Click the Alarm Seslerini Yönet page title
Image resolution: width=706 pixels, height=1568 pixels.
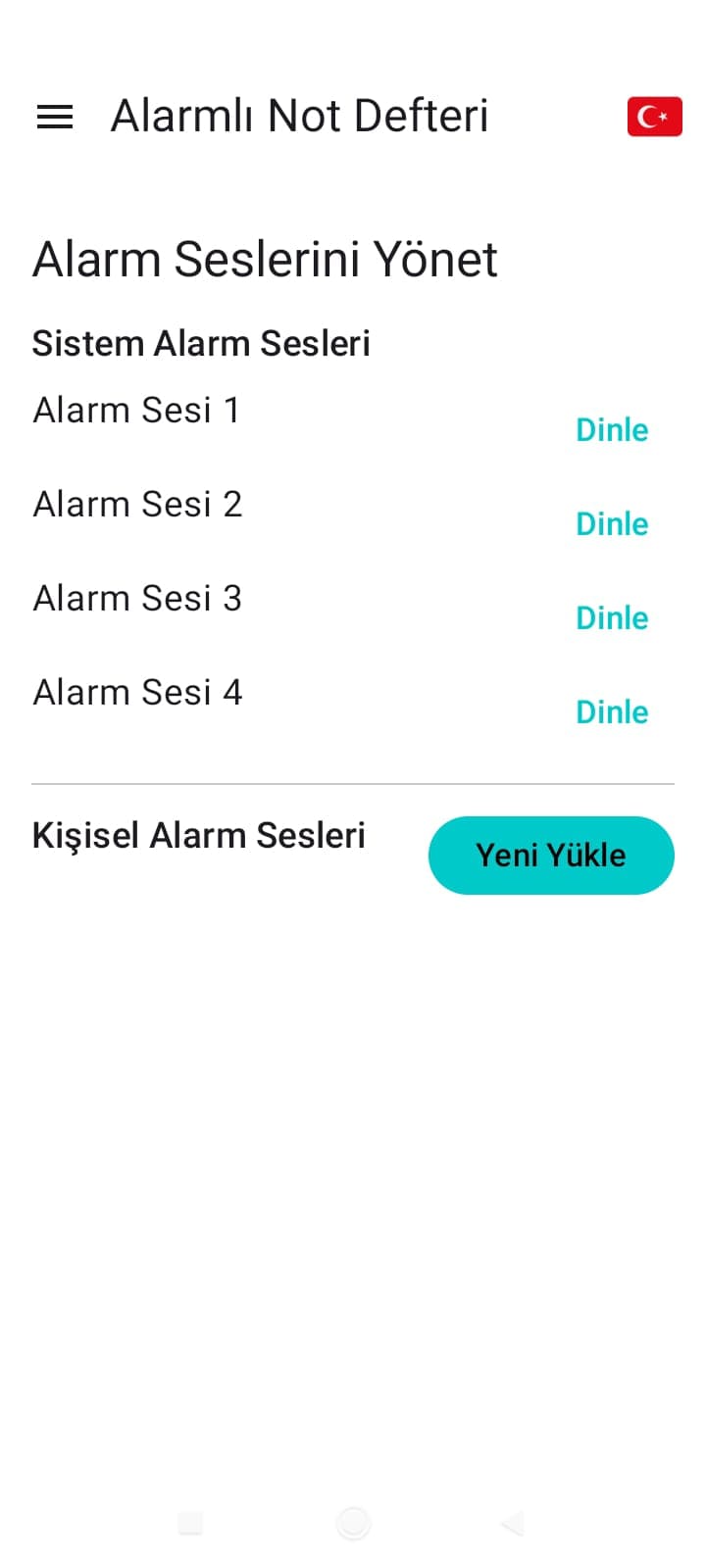click(265, 258)
